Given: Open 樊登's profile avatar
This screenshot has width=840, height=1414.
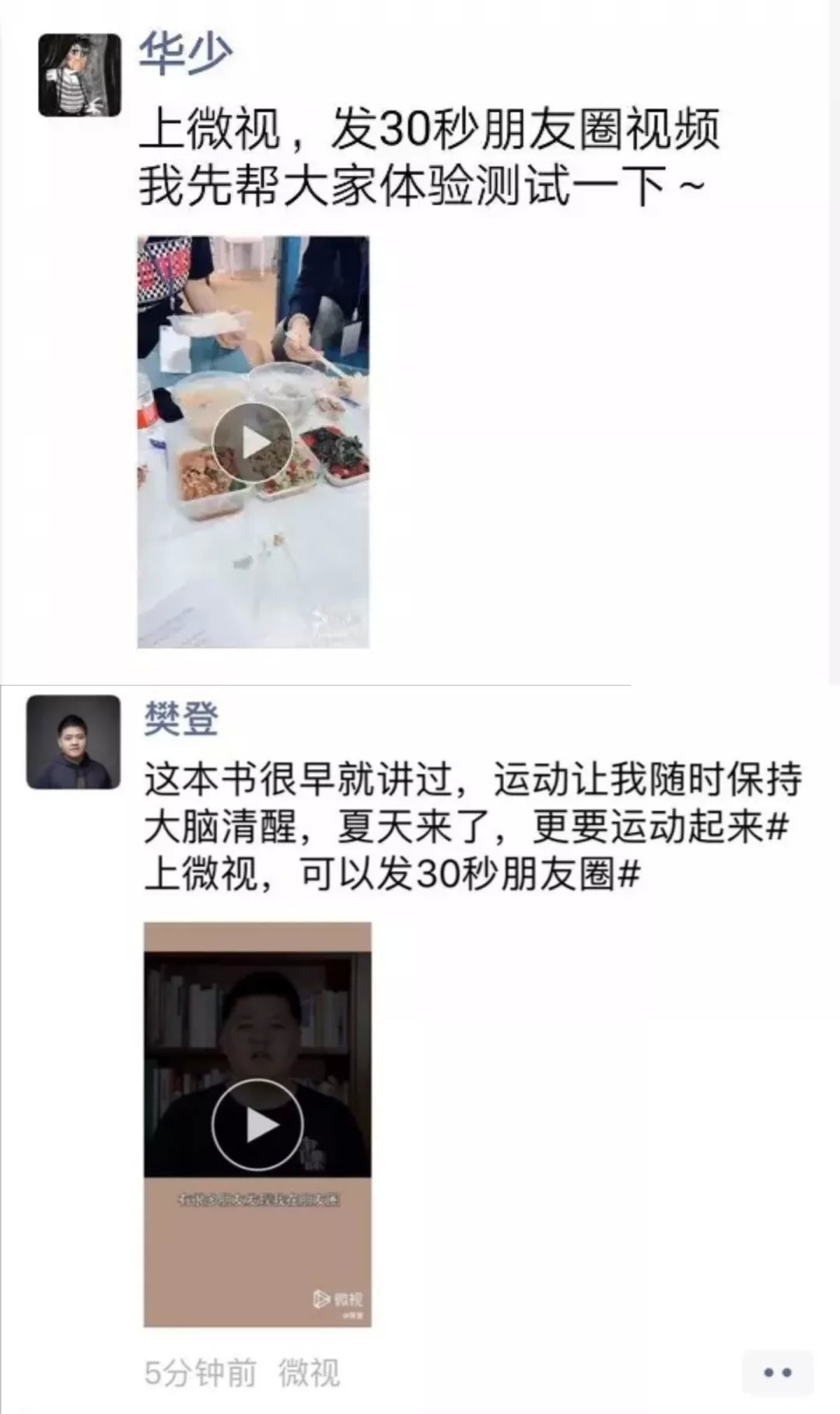Looking at the screenshot, I should [x=74, y=742].
